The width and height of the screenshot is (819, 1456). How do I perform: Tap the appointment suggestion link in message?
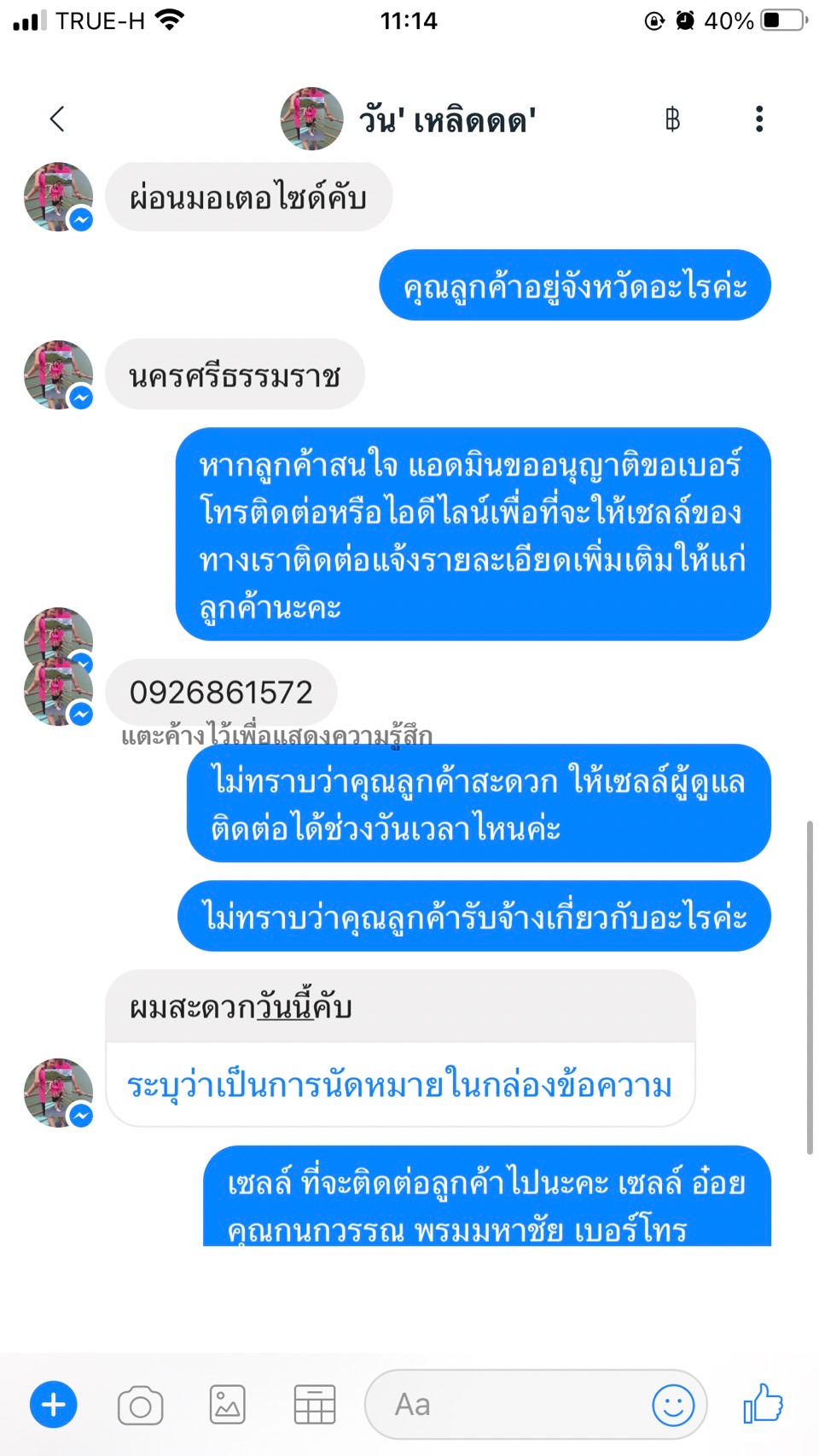399,1086
